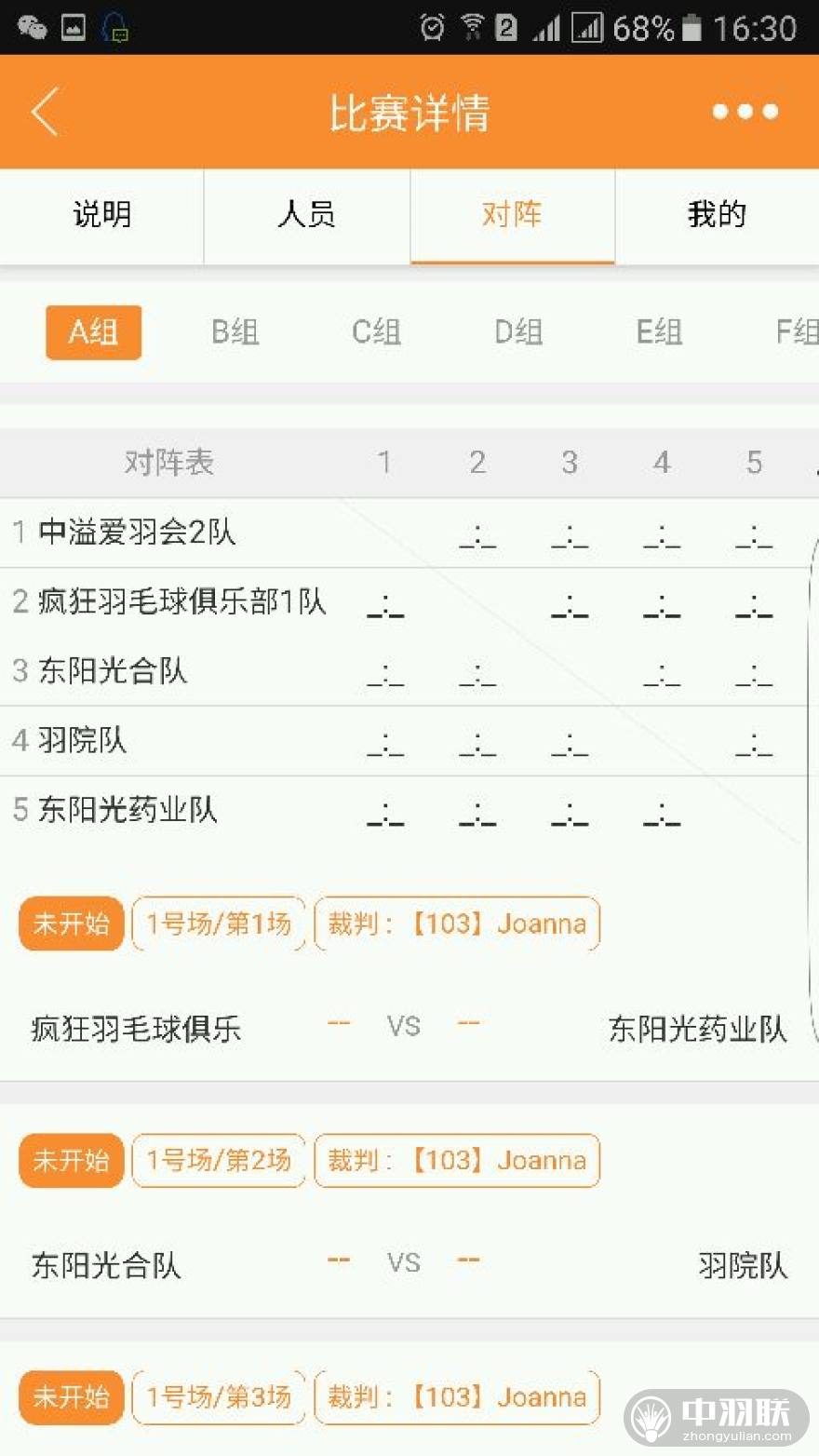Open the 1号场/第3场 match card
The width and height of the screenshot is (819, 1456).
219,1396
